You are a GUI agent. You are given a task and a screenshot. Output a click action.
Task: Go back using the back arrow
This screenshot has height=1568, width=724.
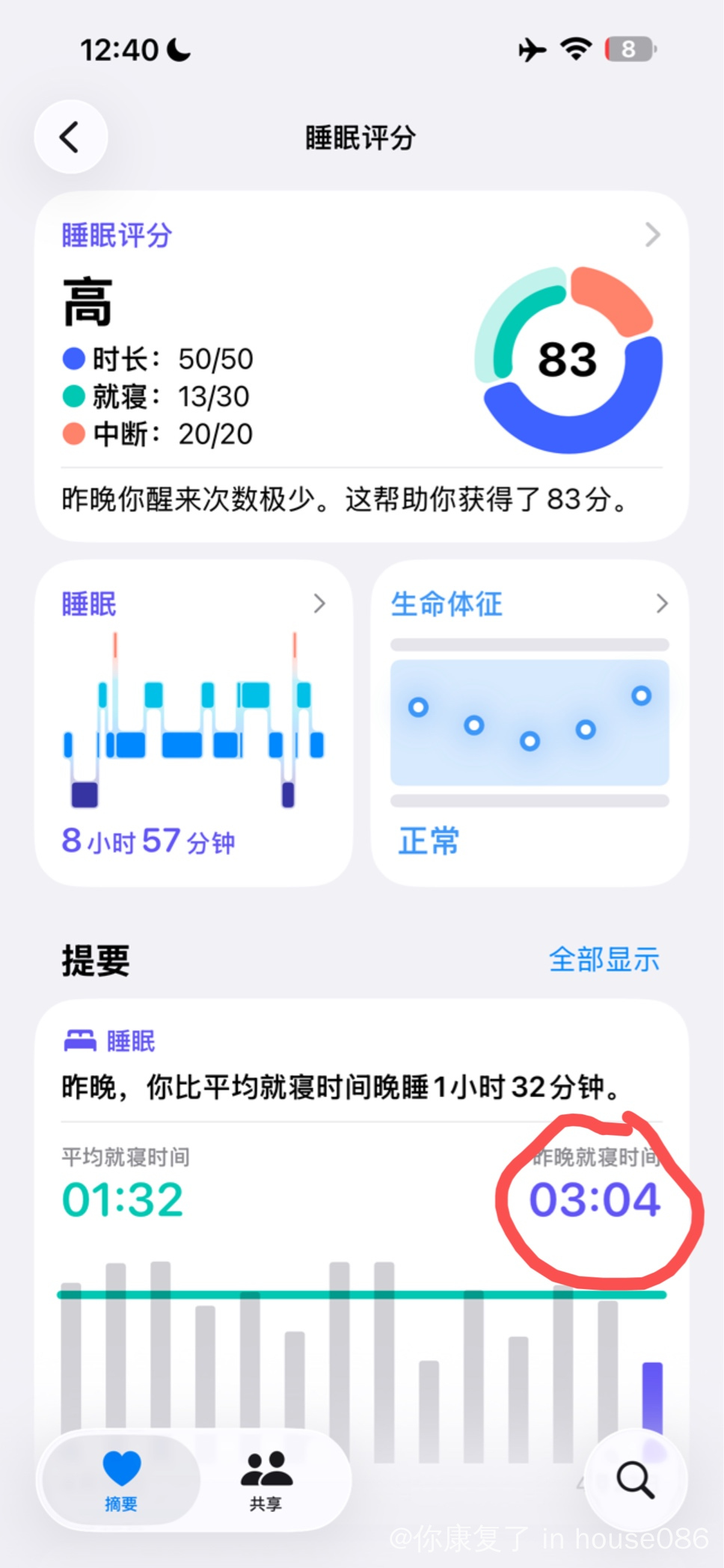(70, 137)
